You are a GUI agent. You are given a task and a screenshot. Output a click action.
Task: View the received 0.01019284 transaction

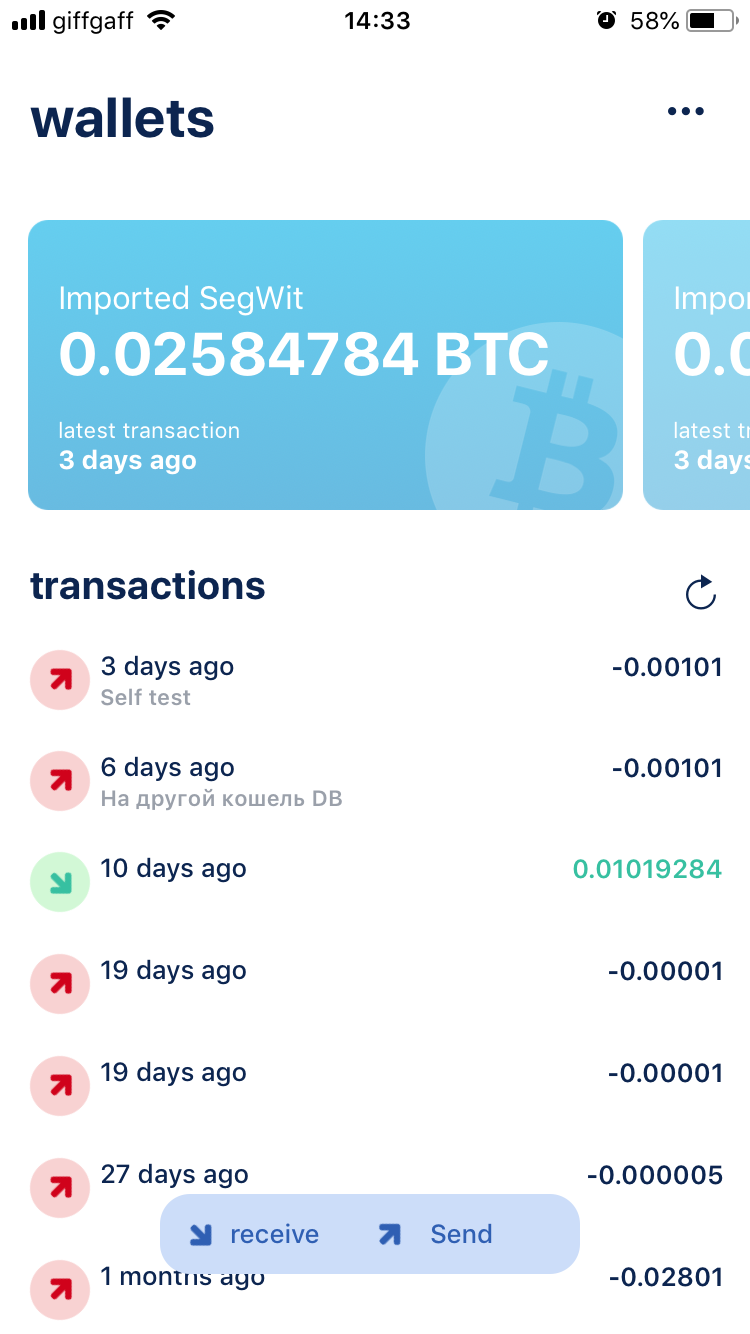pyautogui.click(x=375, y=882)
